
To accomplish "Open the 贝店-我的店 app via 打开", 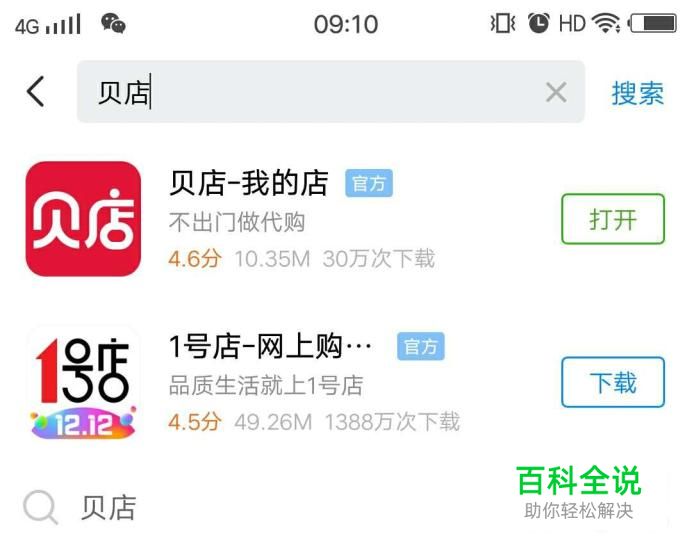I will pos(612,219).
